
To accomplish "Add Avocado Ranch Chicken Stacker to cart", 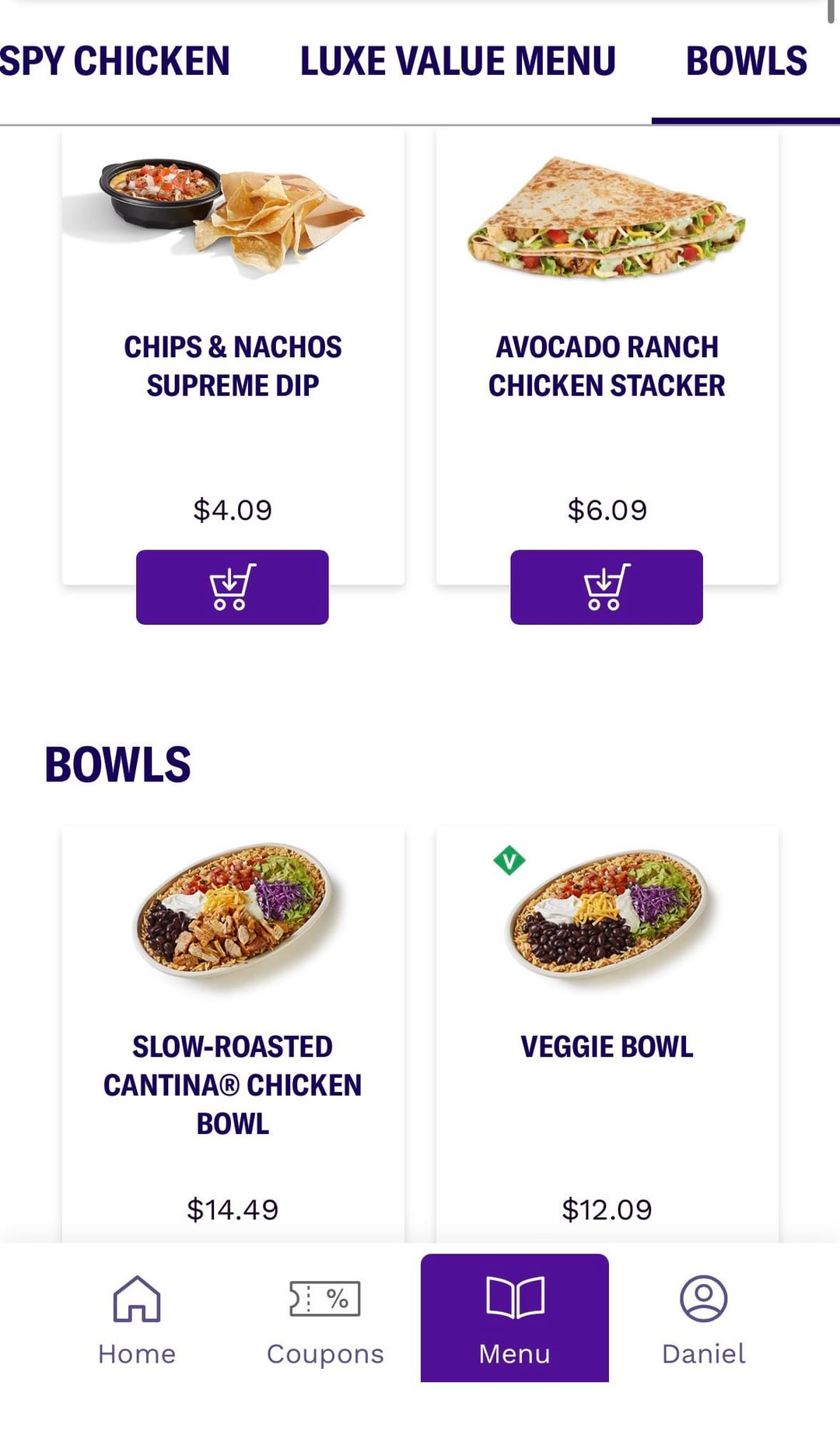I will click(606, 587).
